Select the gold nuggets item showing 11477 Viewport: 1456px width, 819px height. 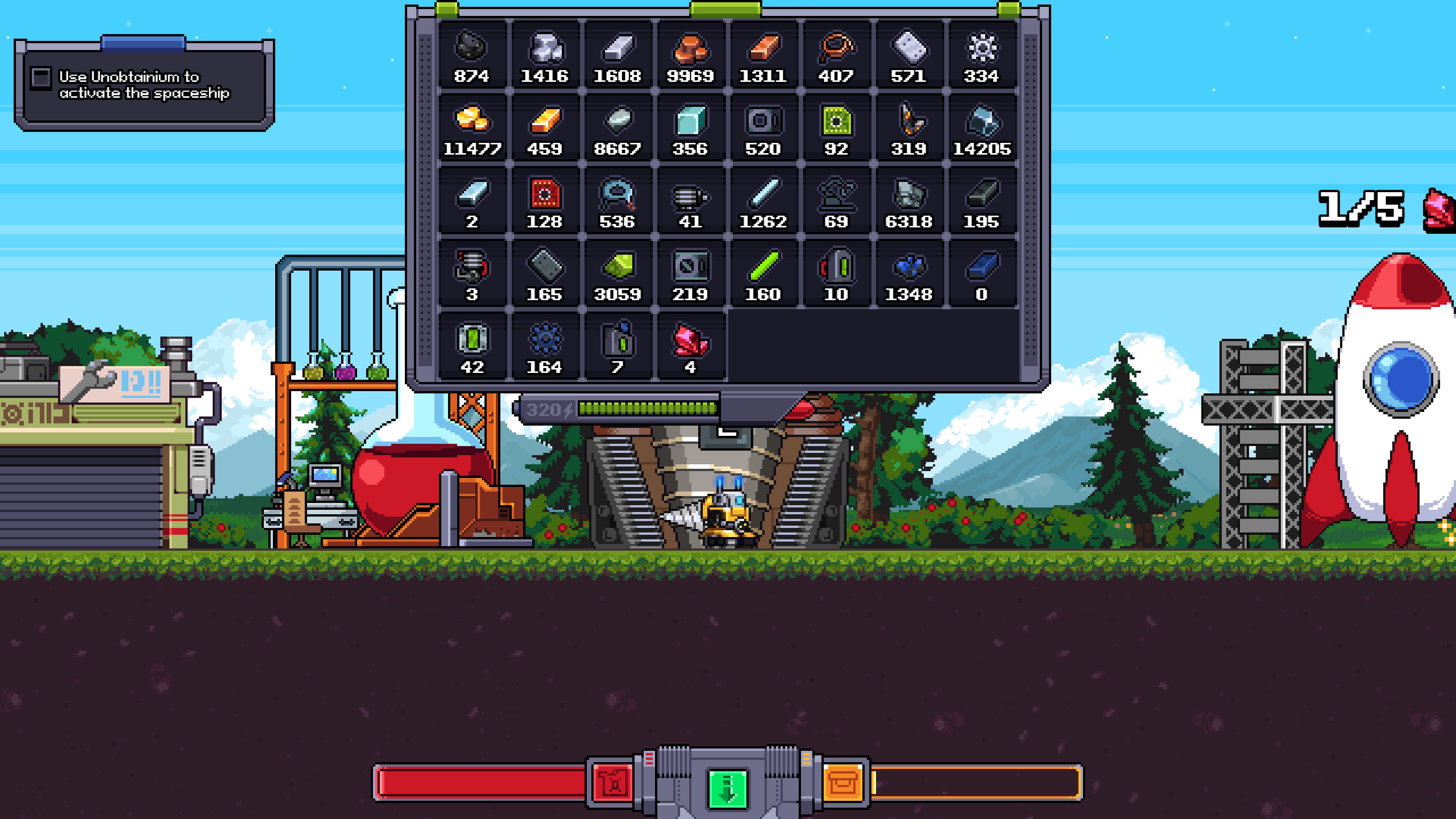point(472,128)
